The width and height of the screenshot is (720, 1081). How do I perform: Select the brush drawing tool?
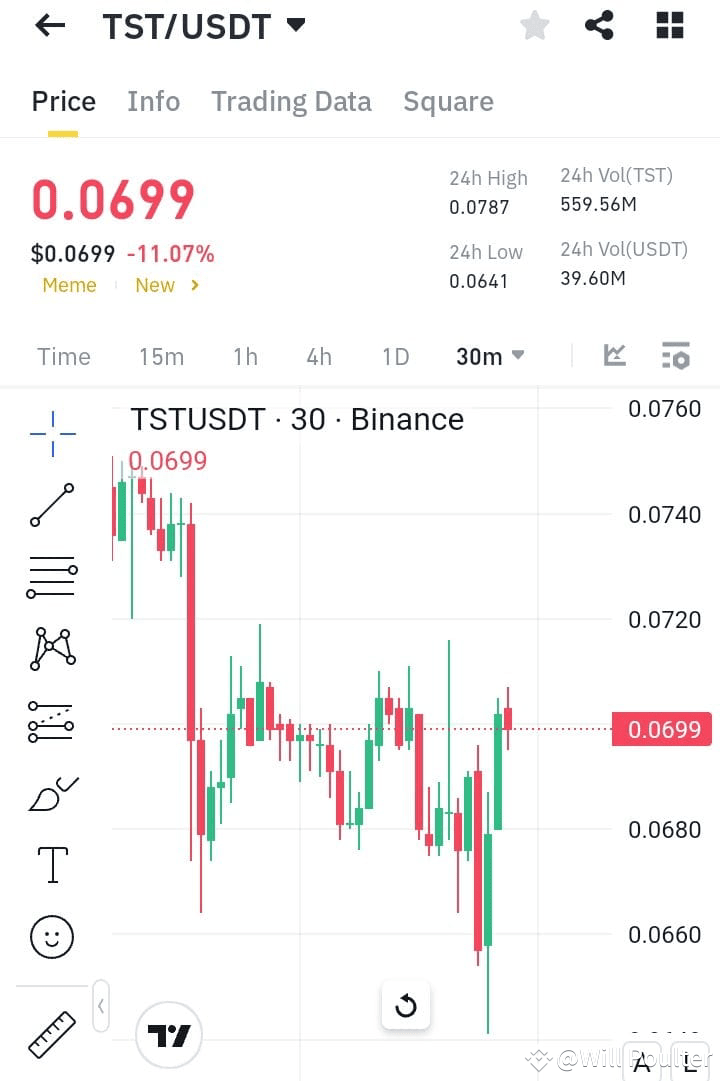click(50, 792)
